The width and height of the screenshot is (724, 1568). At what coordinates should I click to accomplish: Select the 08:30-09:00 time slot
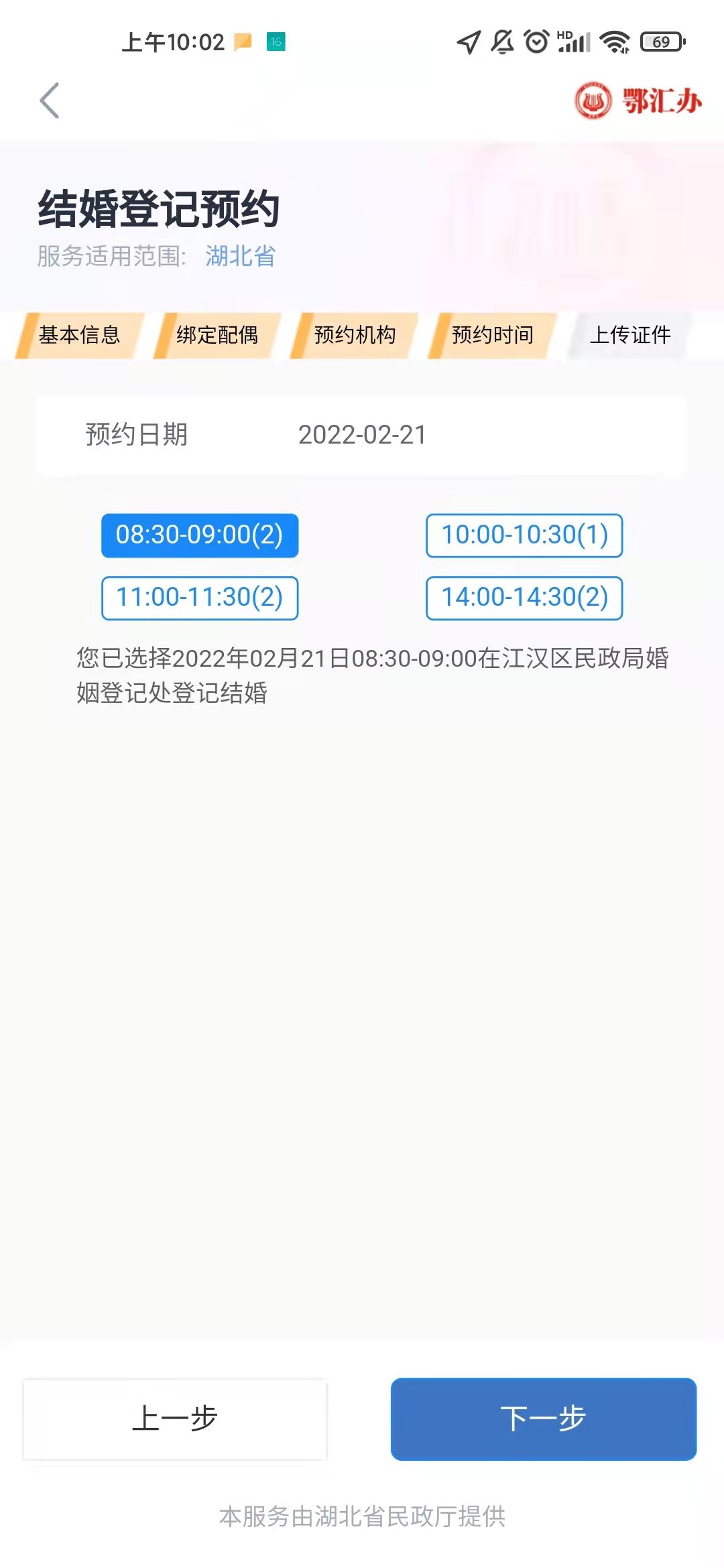coord(200,535)
